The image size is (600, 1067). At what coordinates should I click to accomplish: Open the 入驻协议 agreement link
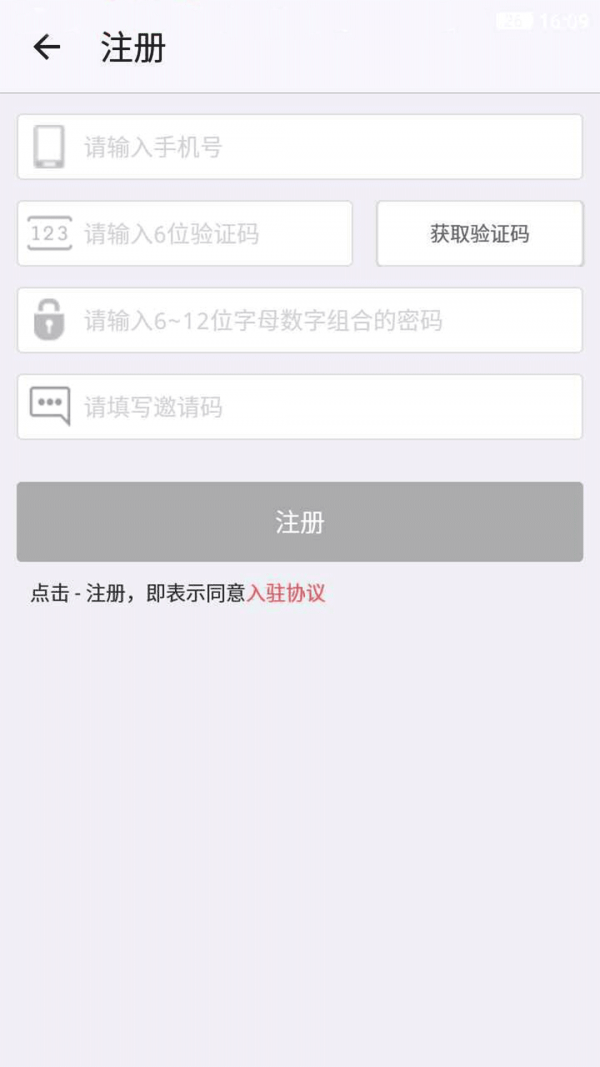click(x=286, y=593)
